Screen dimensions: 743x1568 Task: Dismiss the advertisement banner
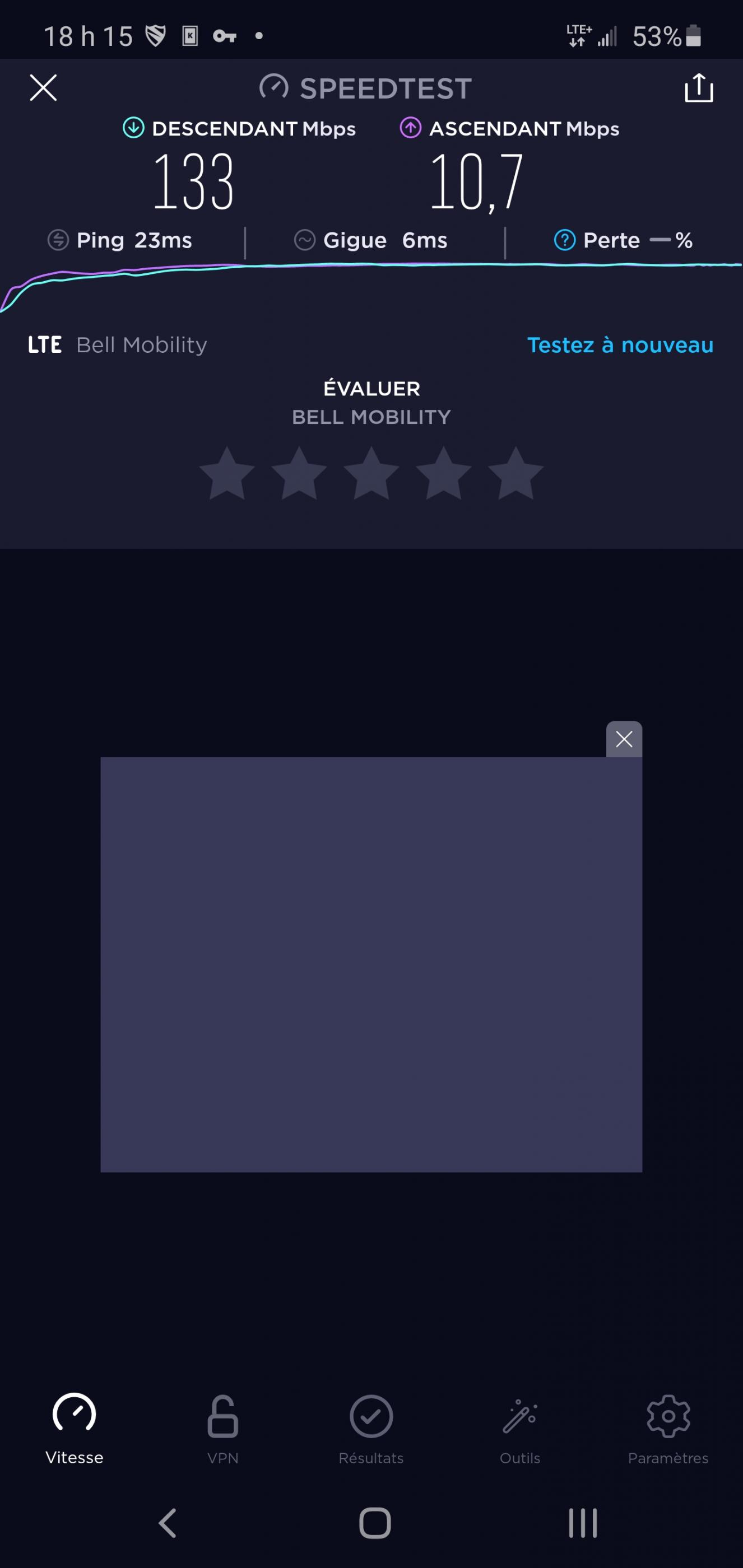(624, 739)
